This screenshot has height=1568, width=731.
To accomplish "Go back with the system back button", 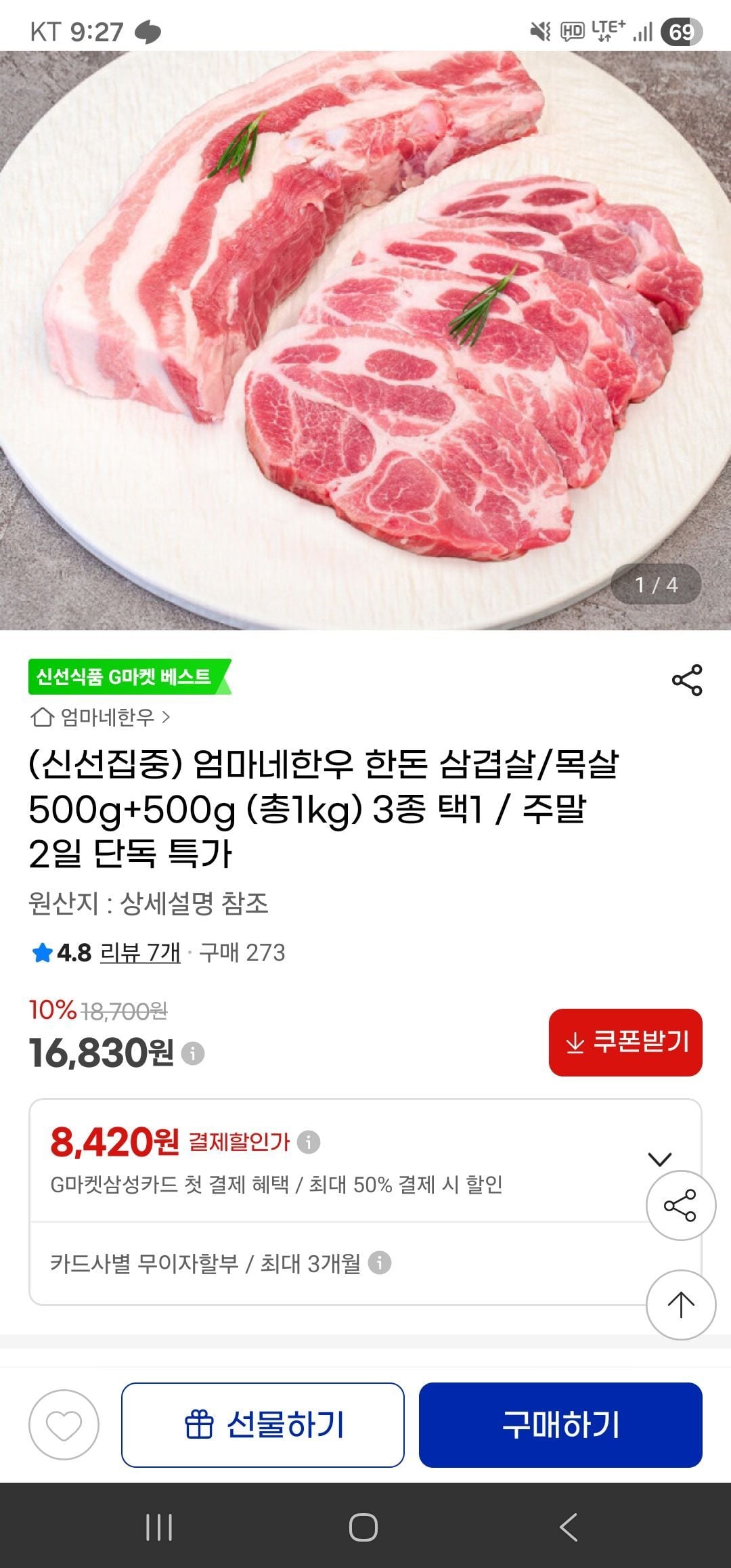I will click(569, 1527).
